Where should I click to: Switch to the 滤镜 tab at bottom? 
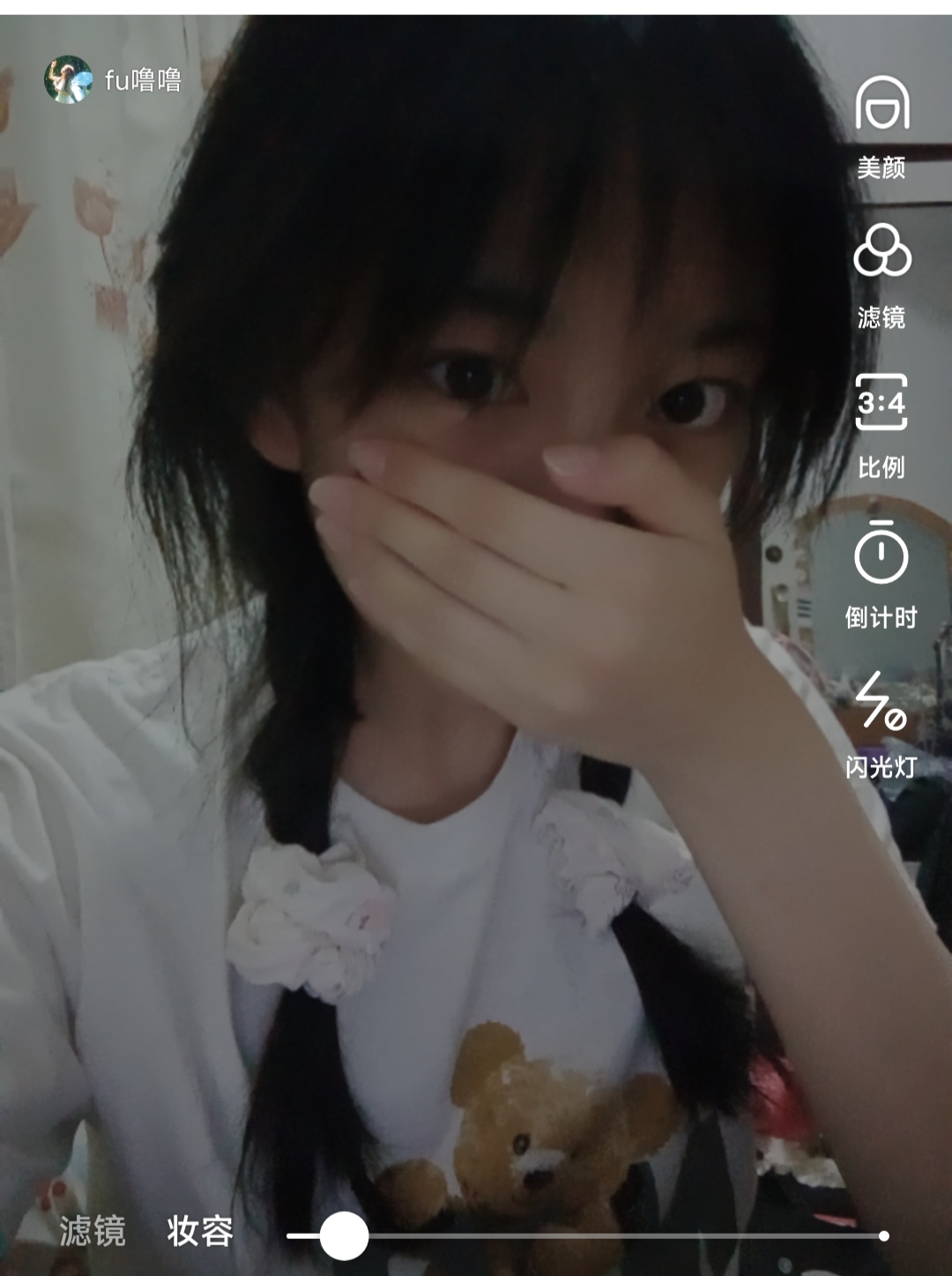[93, 1231]
